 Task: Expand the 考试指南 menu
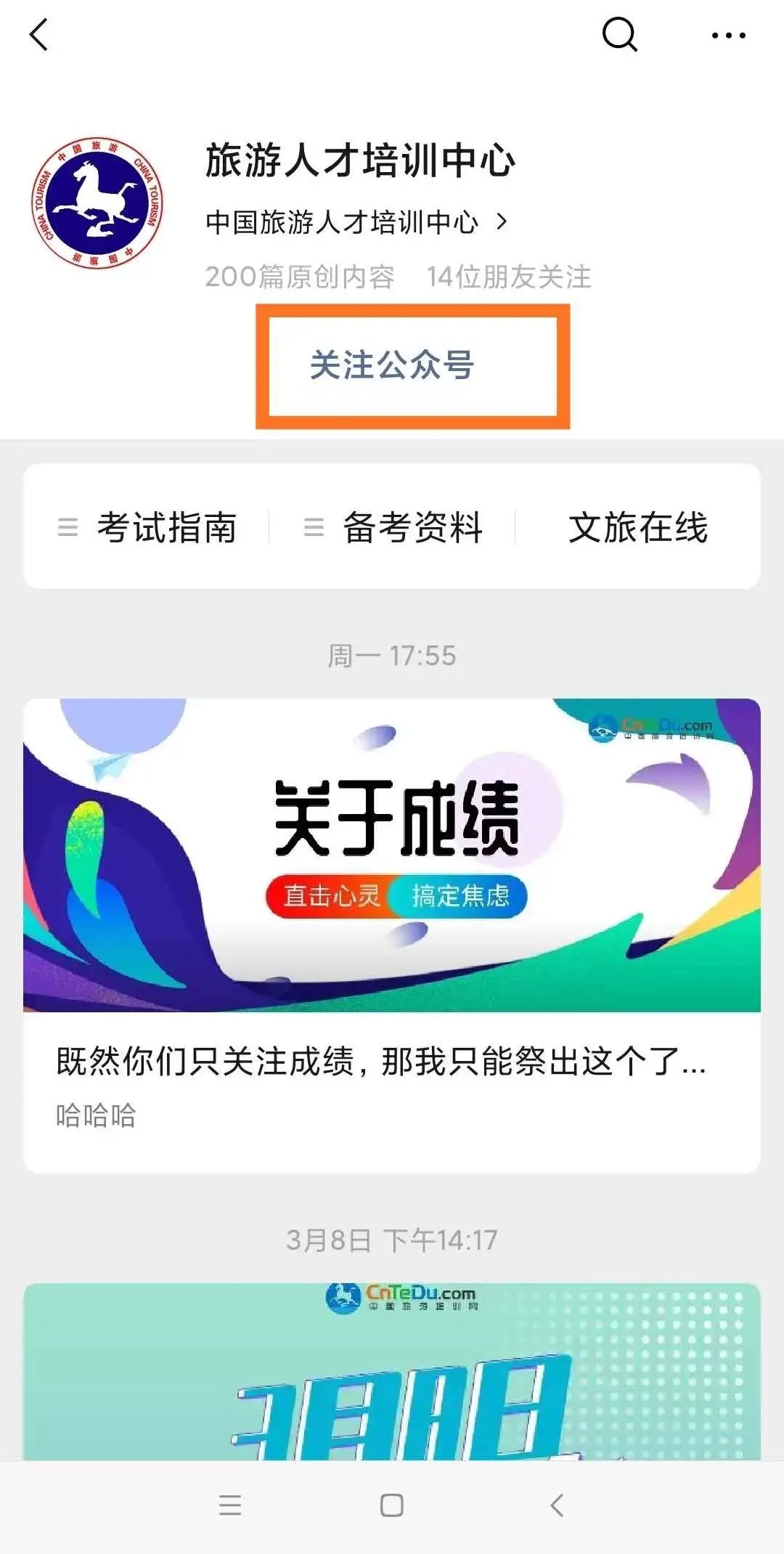tap(149, 527)
